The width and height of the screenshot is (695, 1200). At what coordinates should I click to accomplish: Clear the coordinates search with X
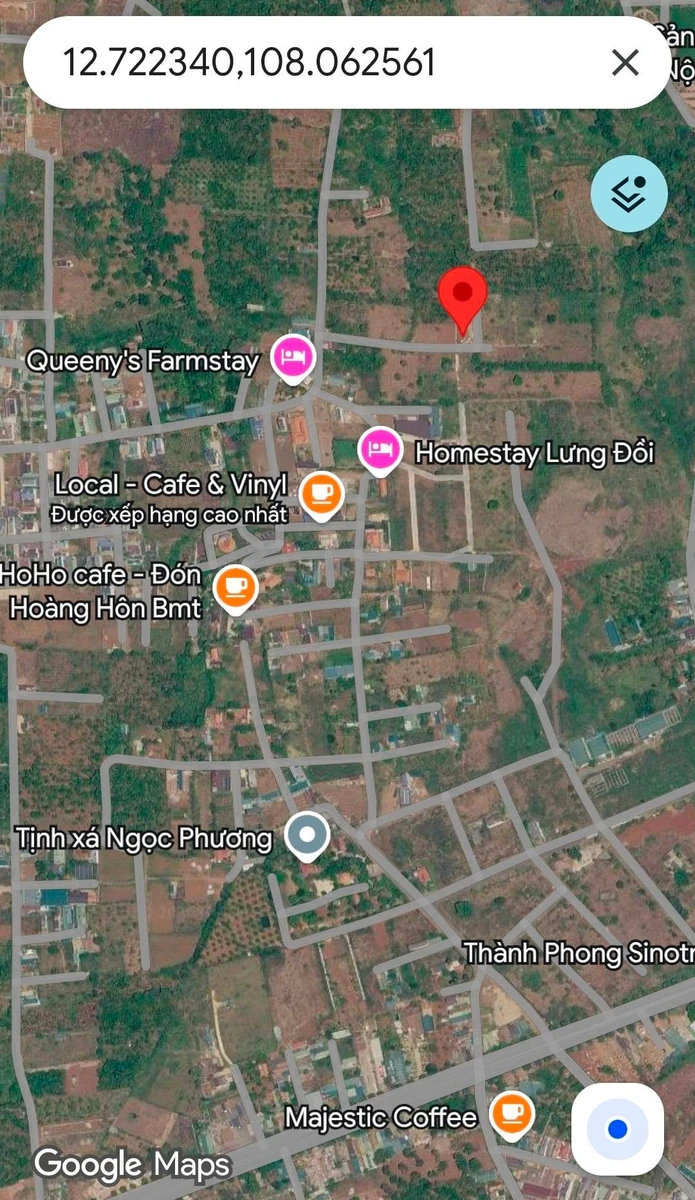click(625, 63)
